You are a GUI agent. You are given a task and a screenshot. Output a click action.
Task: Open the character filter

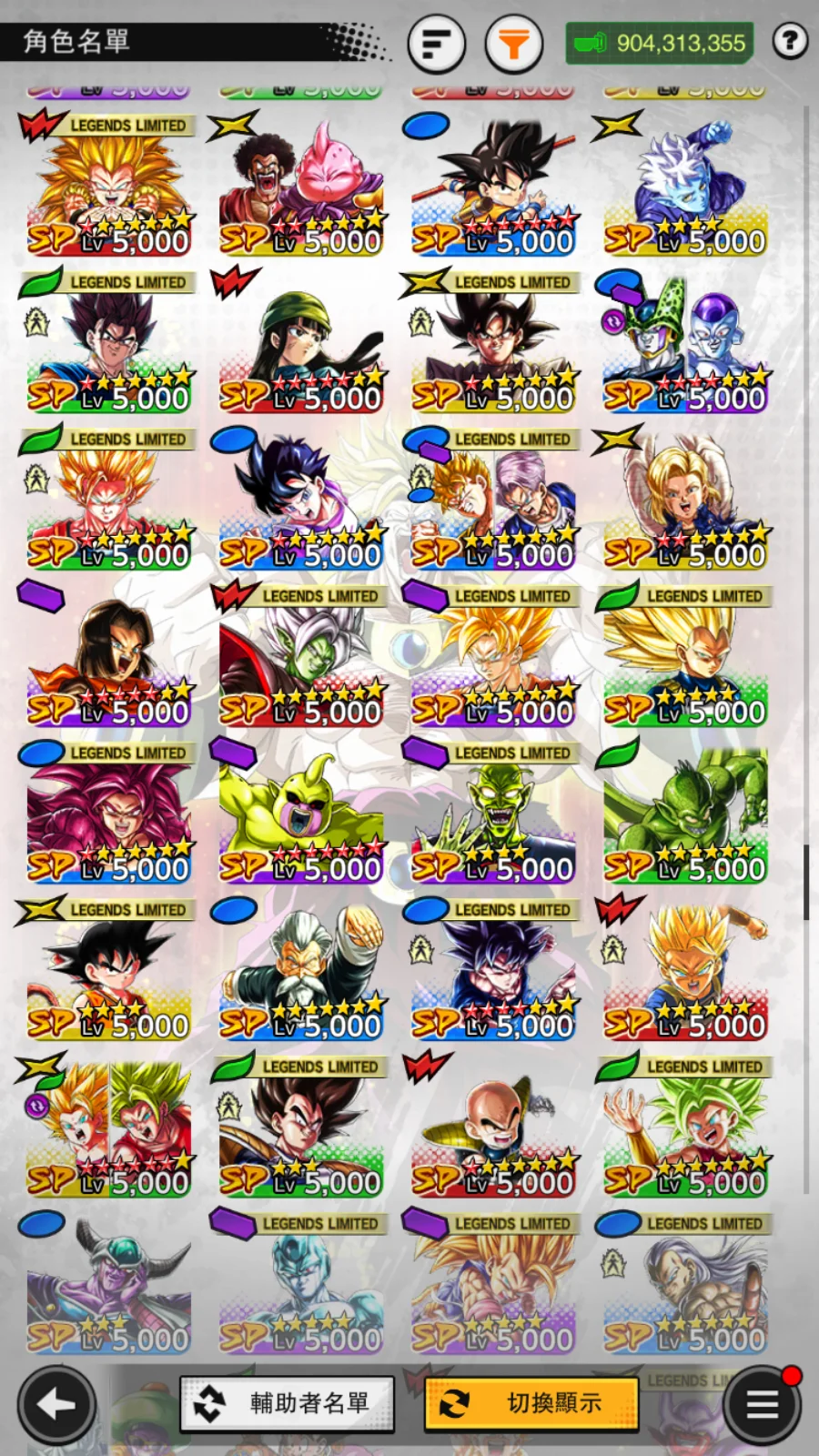coord(513,43)
